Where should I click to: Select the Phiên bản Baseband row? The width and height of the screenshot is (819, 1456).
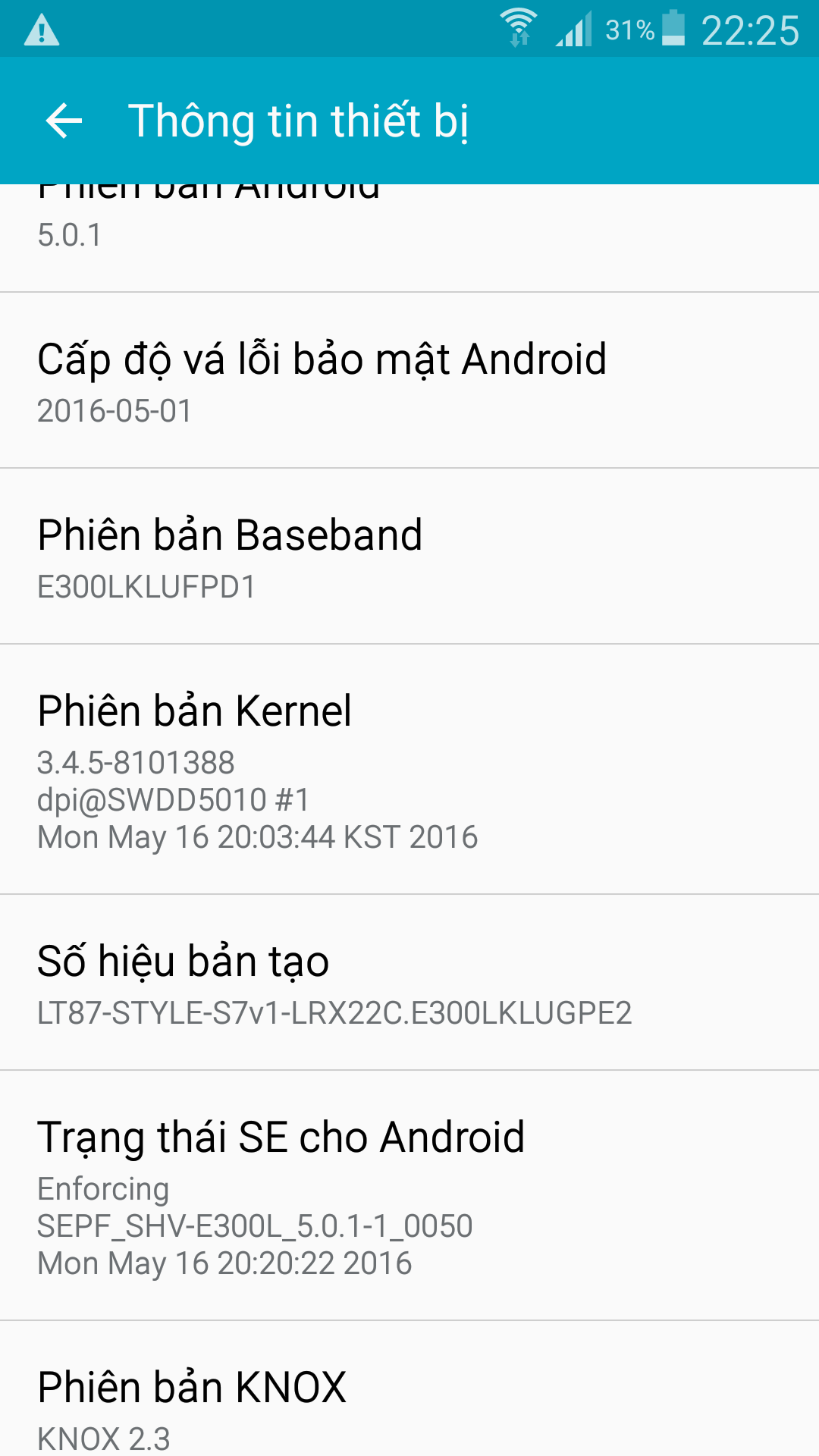pos(409,556)
